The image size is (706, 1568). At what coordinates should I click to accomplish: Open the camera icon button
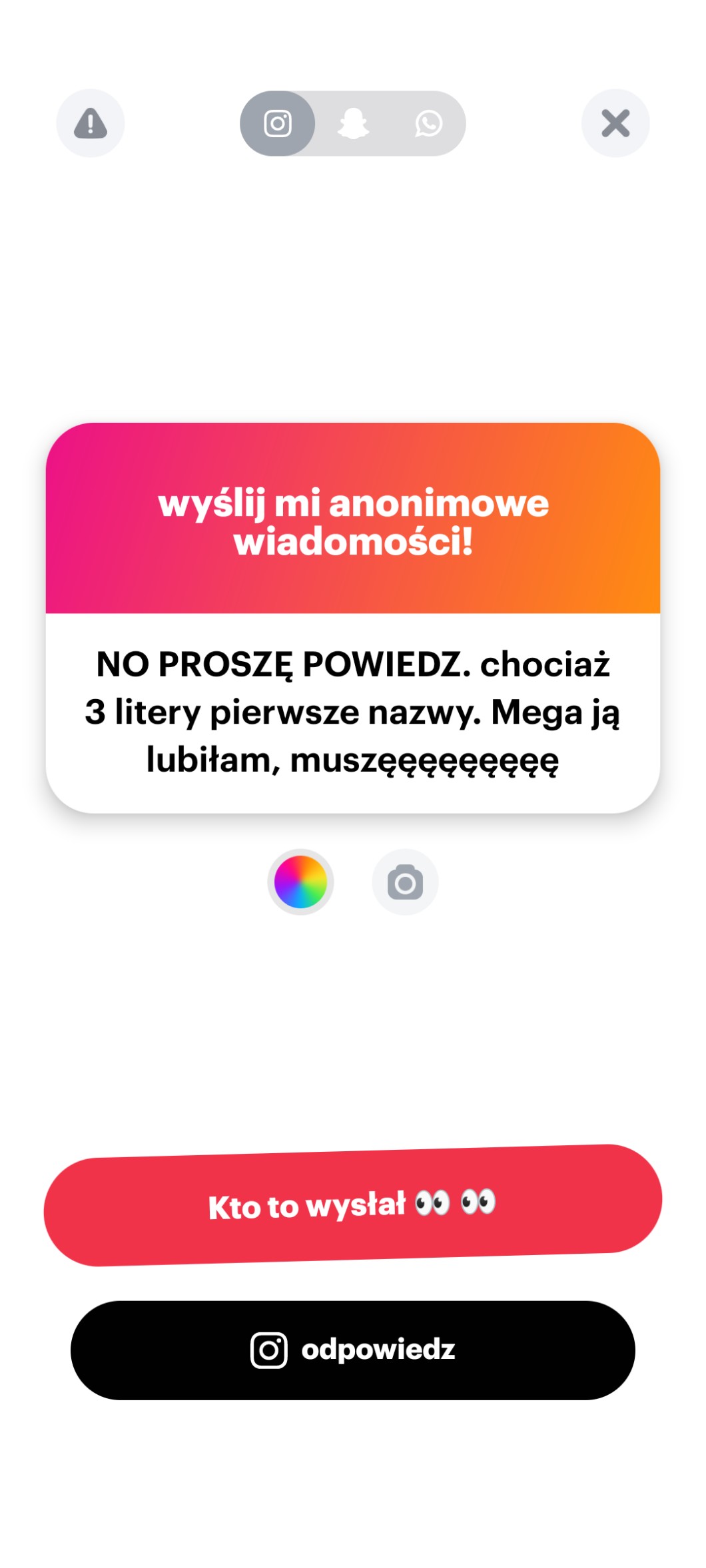click(405, 882)
